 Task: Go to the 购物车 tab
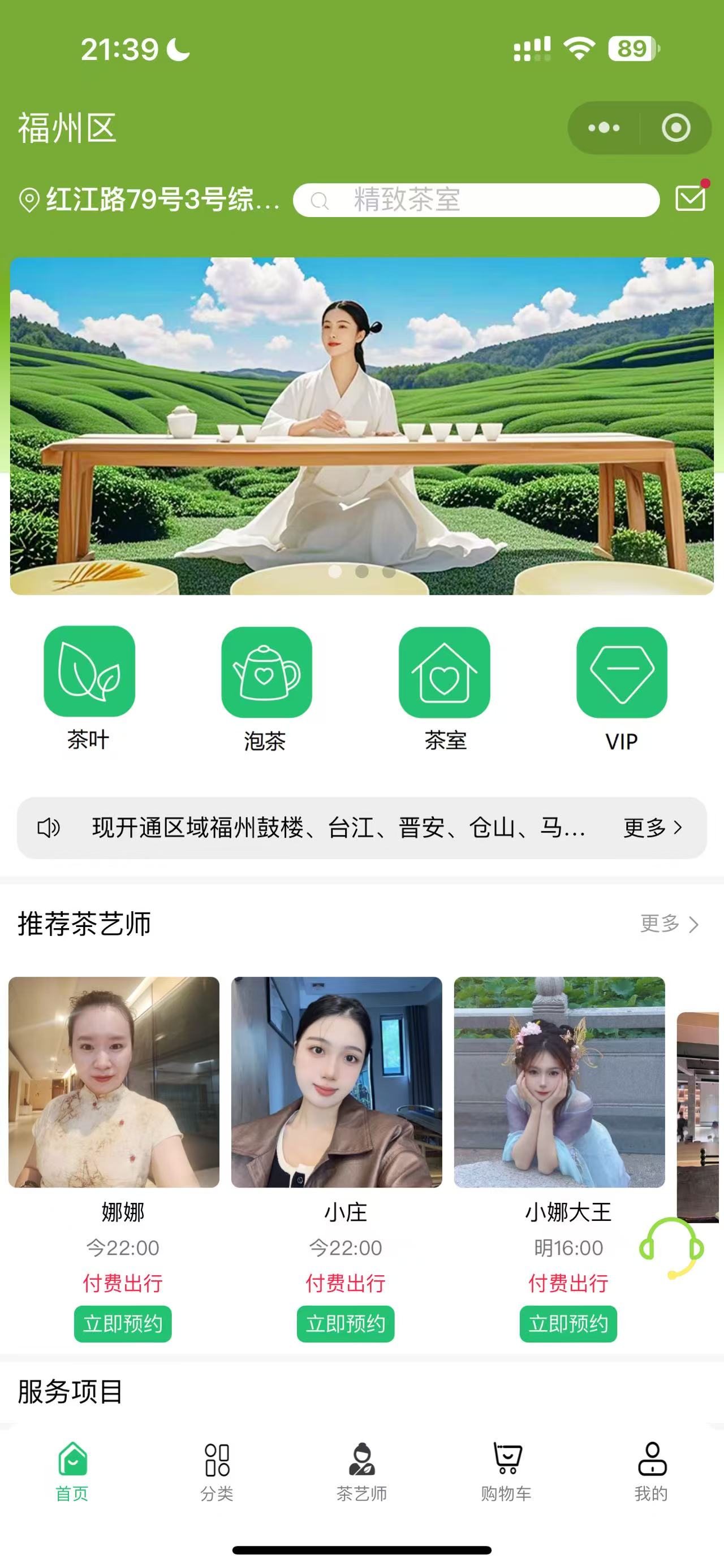(506, 1470)
